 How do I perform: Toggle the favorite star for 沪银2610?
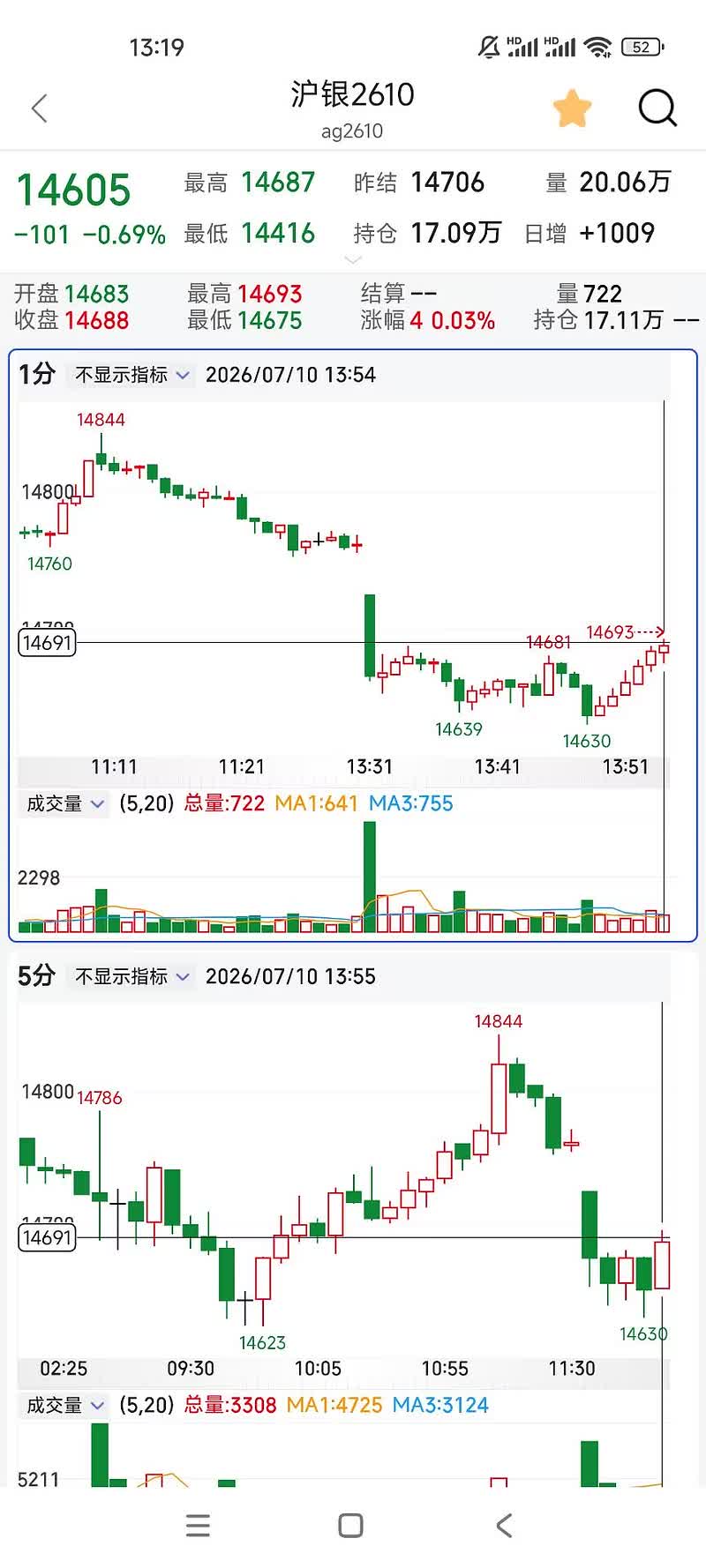572,108
